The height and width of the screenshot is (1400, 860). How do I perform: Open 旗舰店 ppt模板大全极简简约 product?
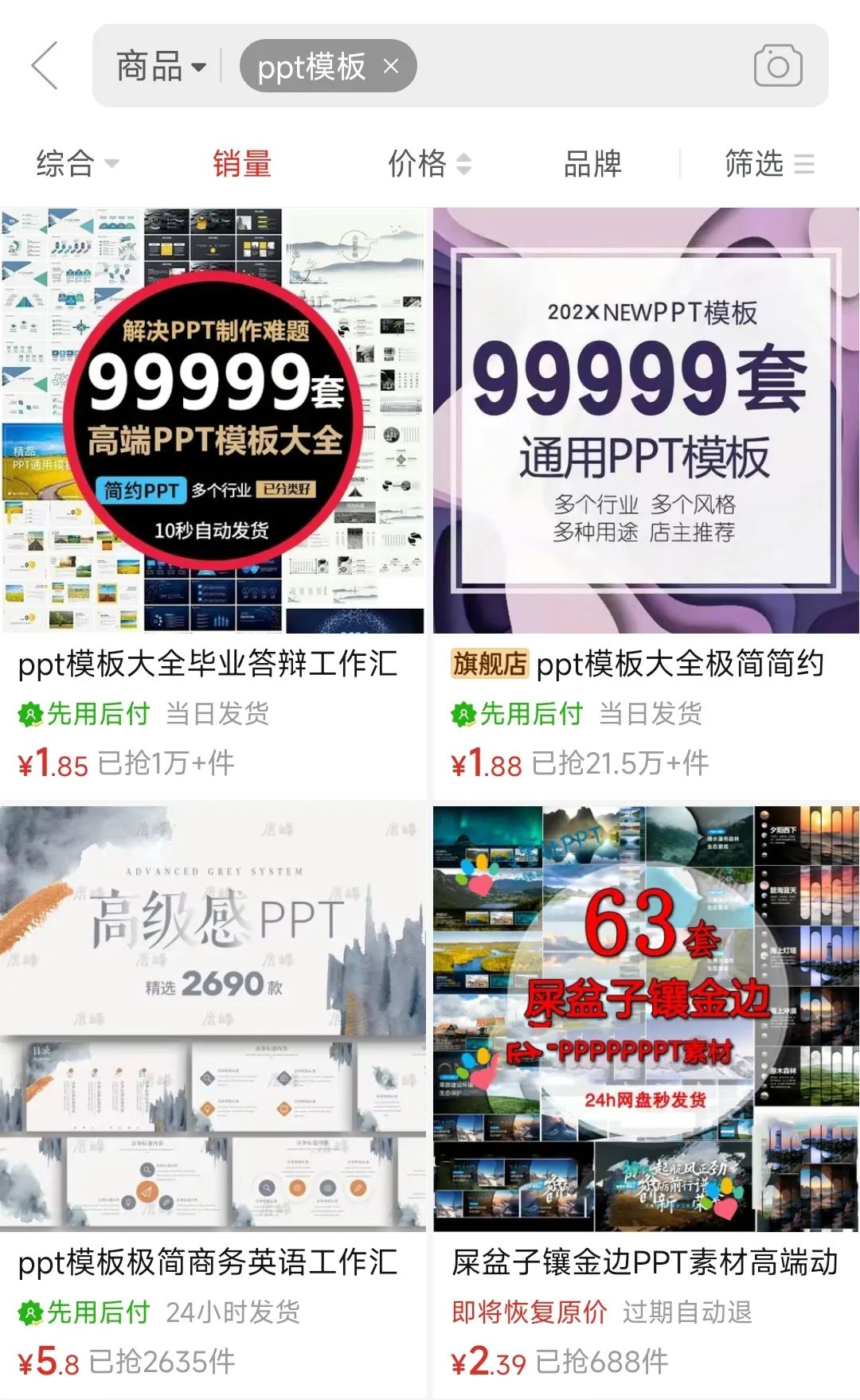646,503
